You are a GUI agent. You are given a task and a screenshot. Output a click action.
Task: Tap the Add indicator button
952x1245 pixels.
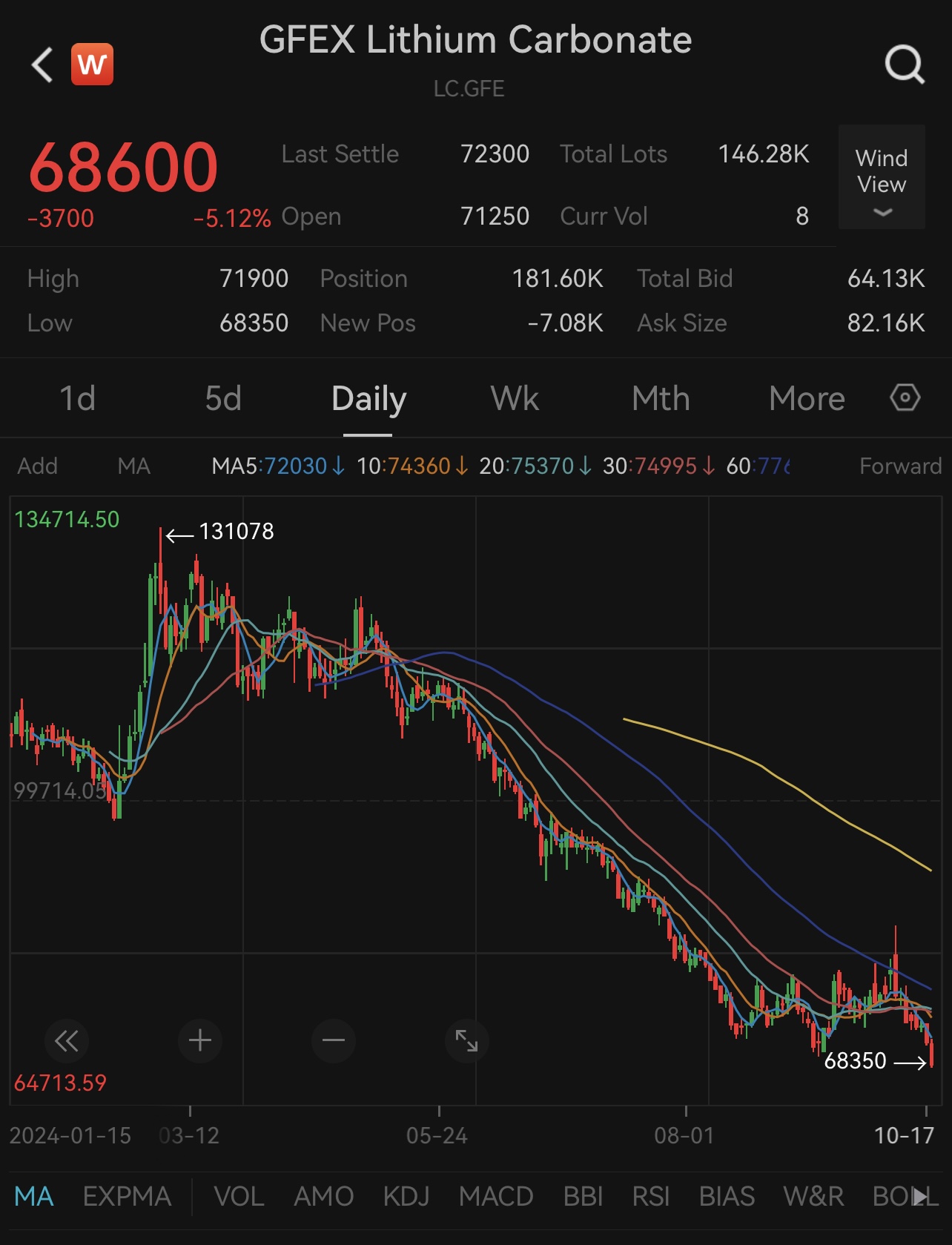(x=37, y=466)
